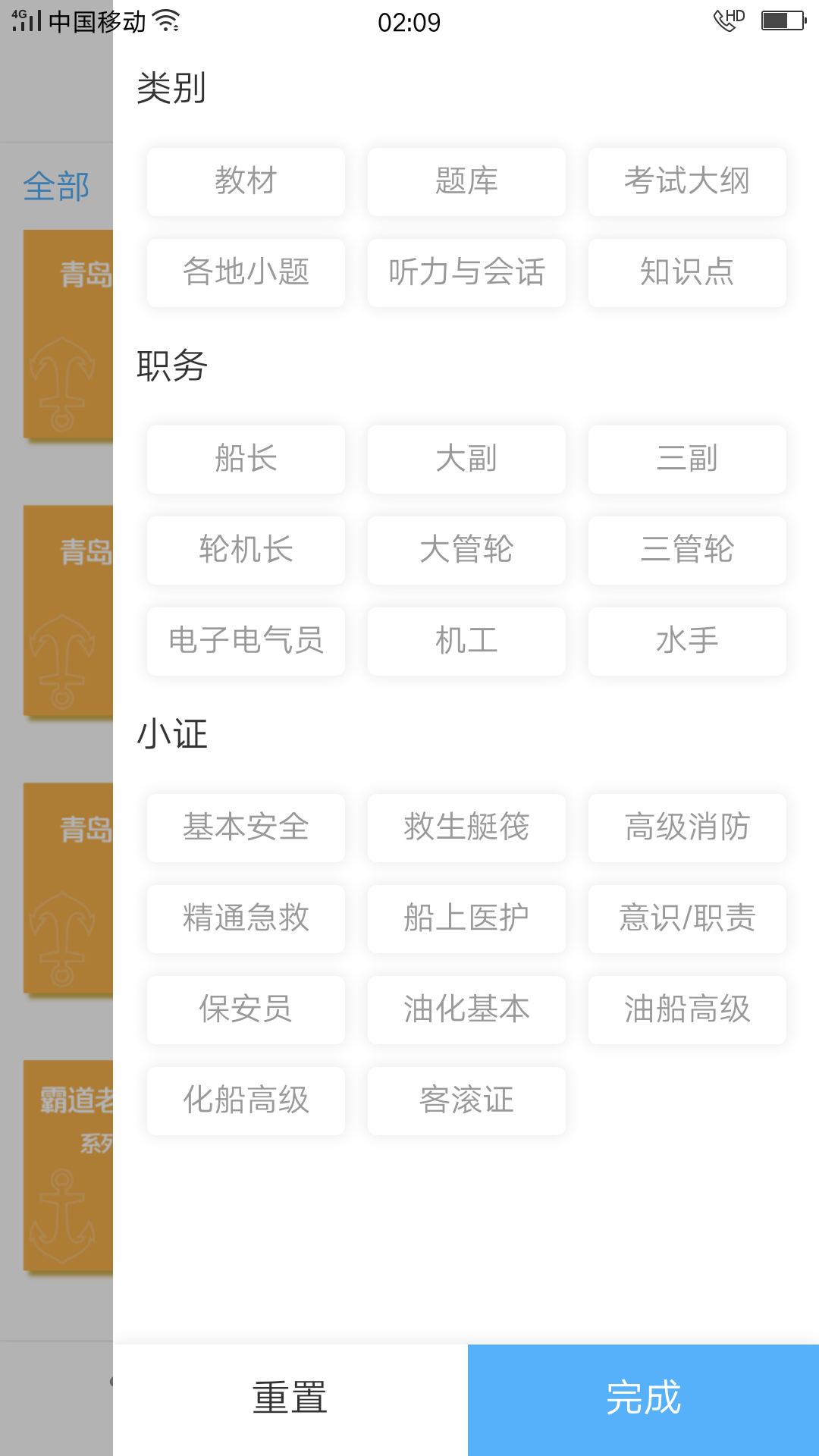The image size is (819, 1456).
Task: Select 基本安全 under 小证
Action: (x=245, y=828)
